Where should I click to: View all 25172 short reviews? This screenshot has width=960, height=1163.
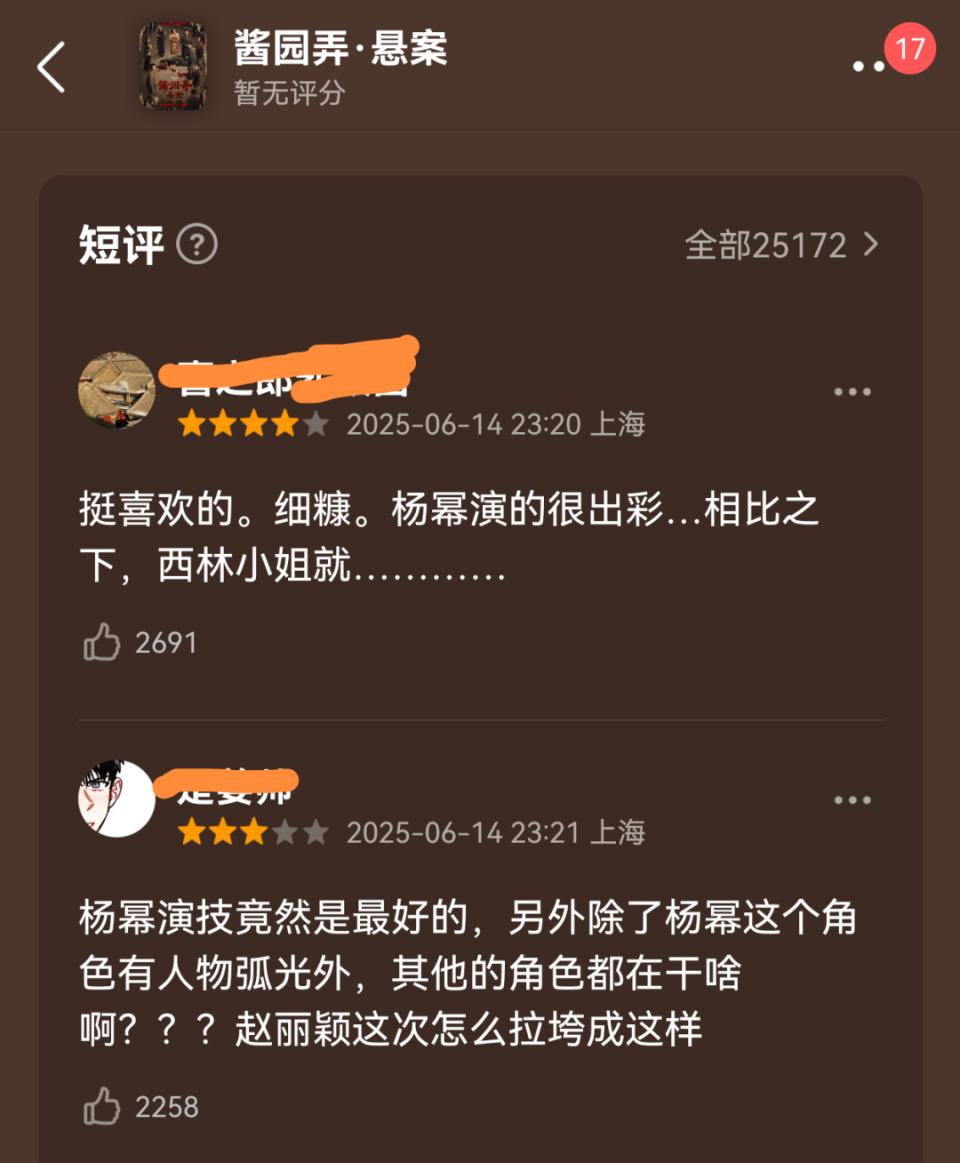click(781, 245)
